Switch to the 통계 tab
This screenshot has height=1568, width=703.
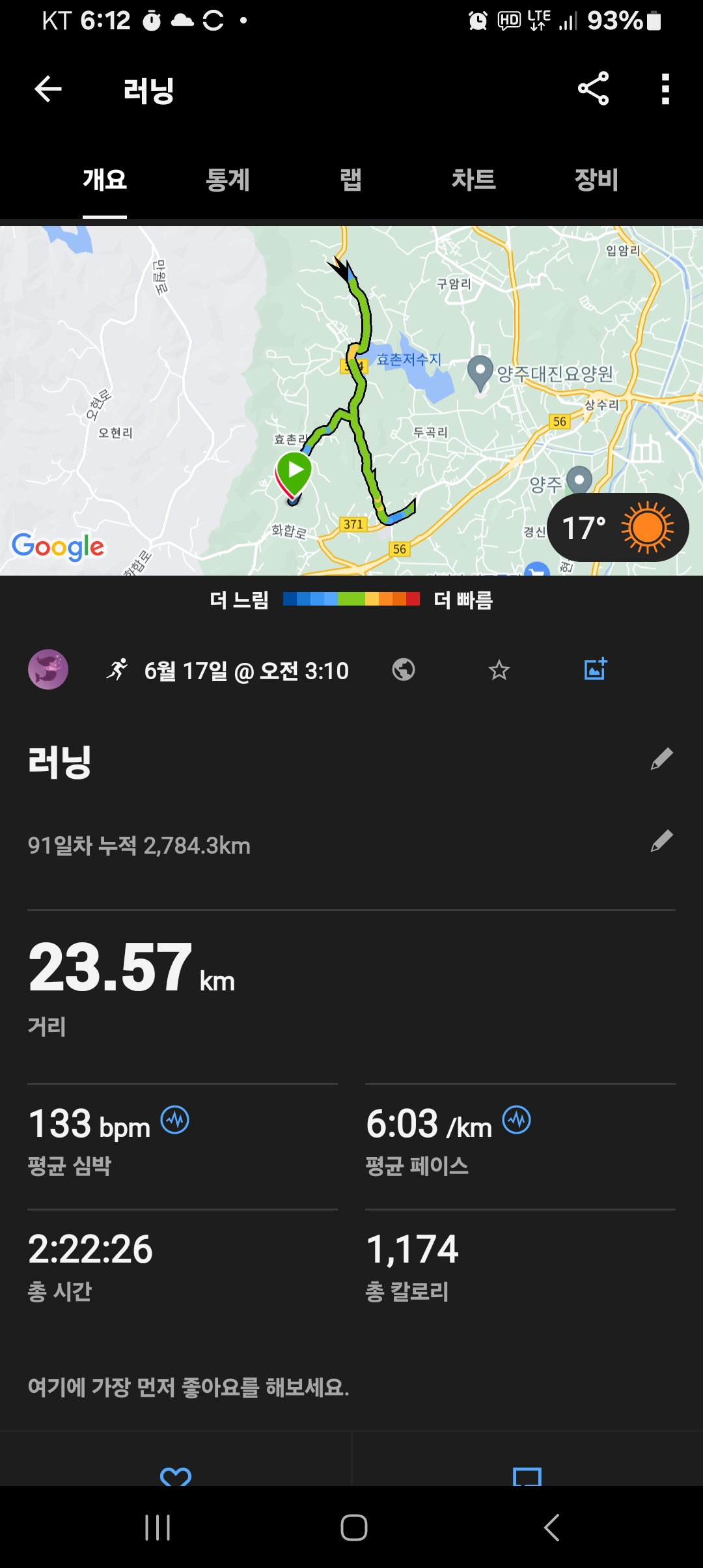point(228,180)
